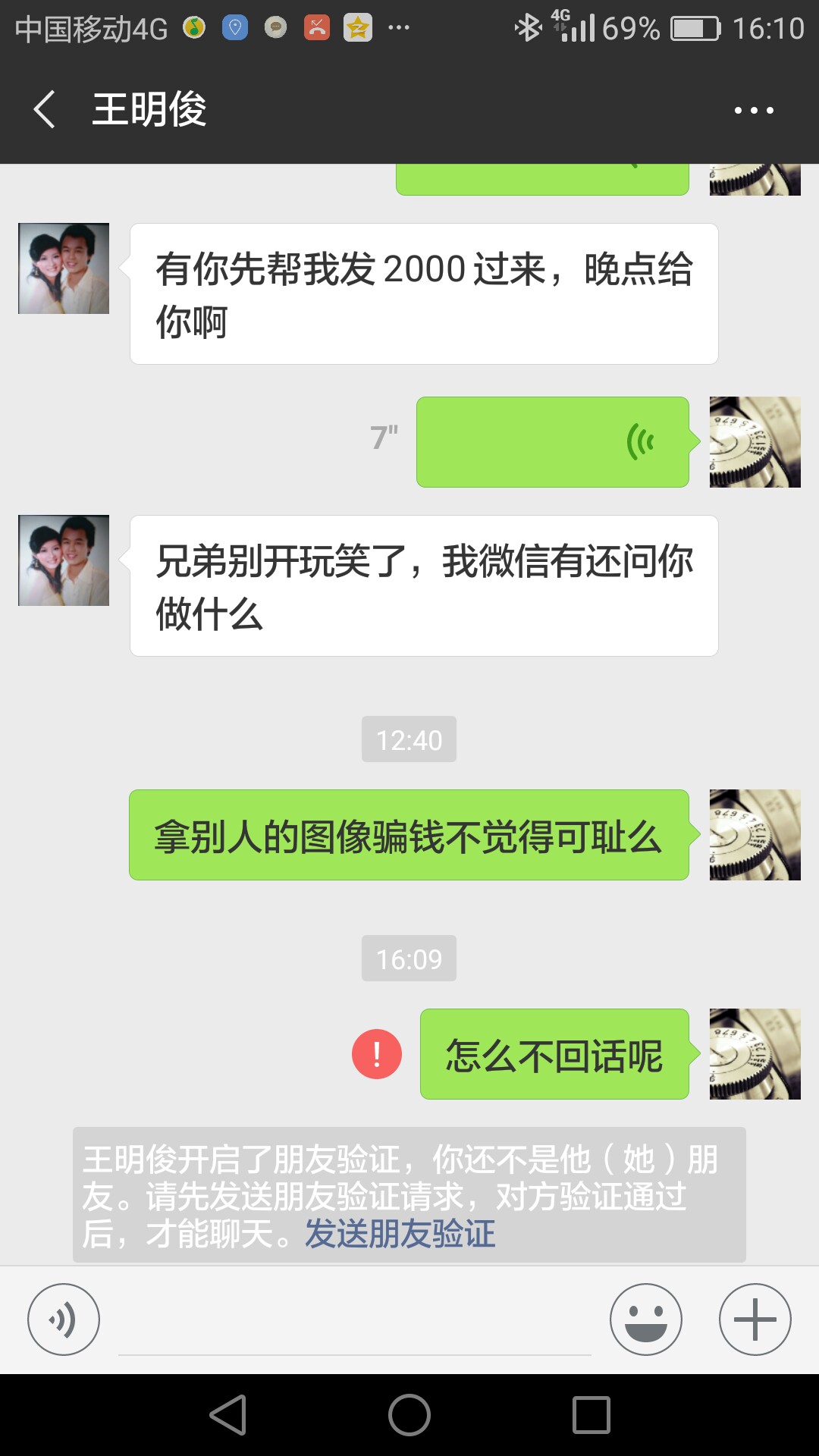
Task: Go back from the 王明俊 chat
Action: [x=45, y=109]
